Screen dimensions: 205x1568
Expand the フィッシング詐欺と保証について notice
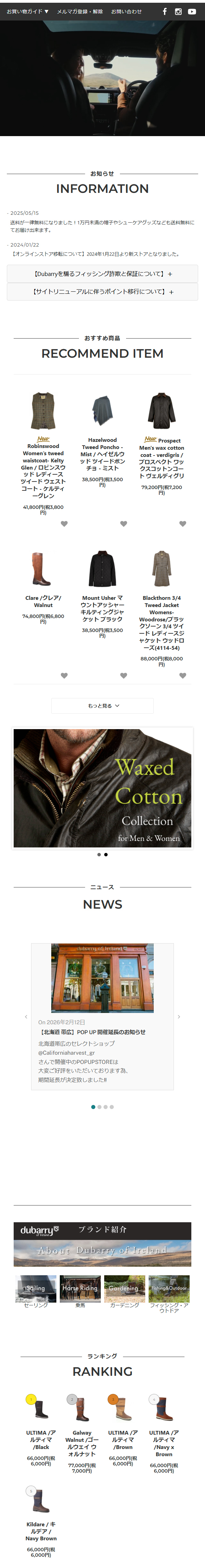[x=102, y=274]
